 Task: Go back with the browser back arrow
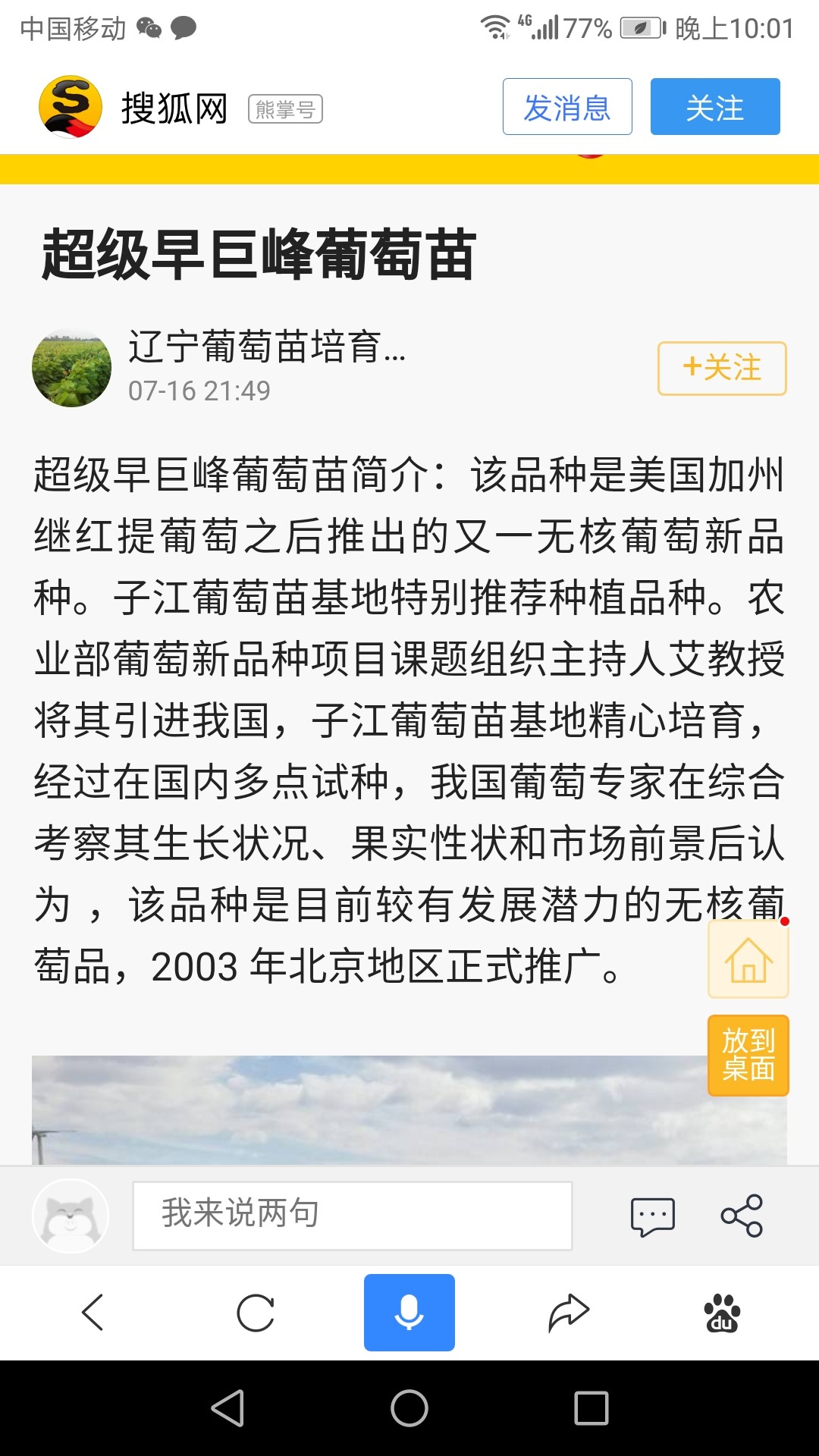coord(93,1313)
